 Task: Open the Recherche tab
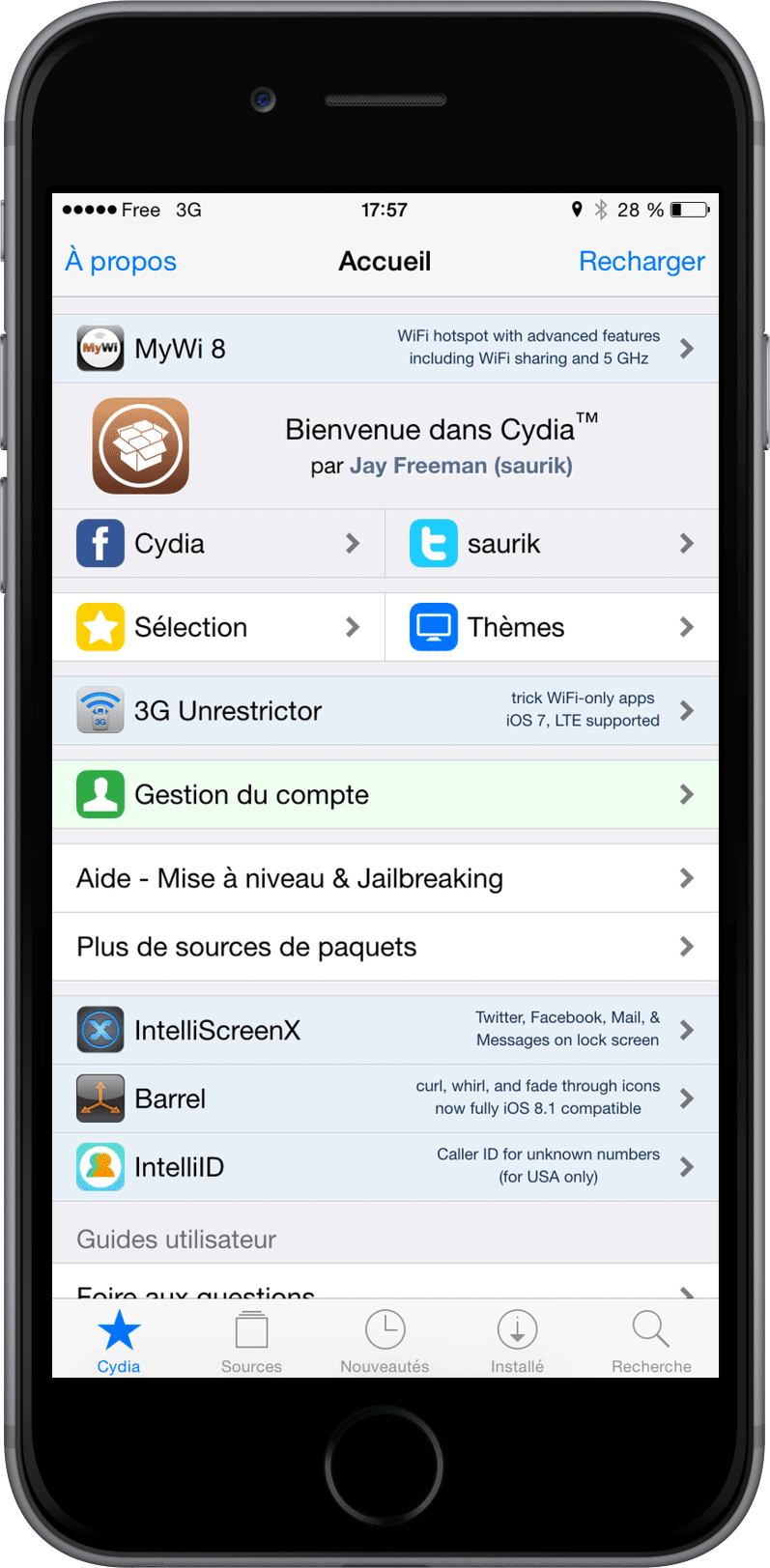650,1340
